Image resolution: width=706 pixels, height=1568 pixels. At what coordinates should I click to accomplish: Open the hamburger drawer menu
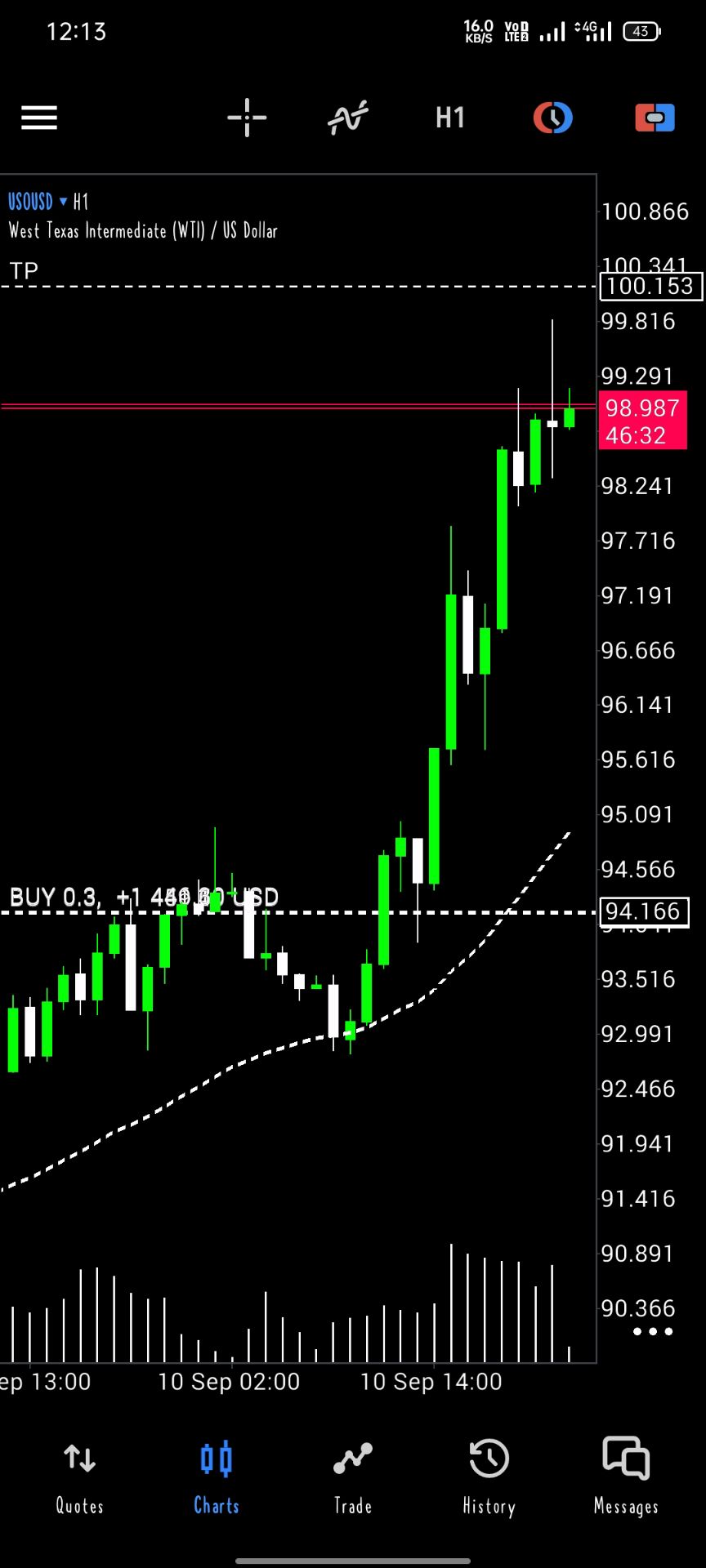pyautogui.click(x=39, y=118)
